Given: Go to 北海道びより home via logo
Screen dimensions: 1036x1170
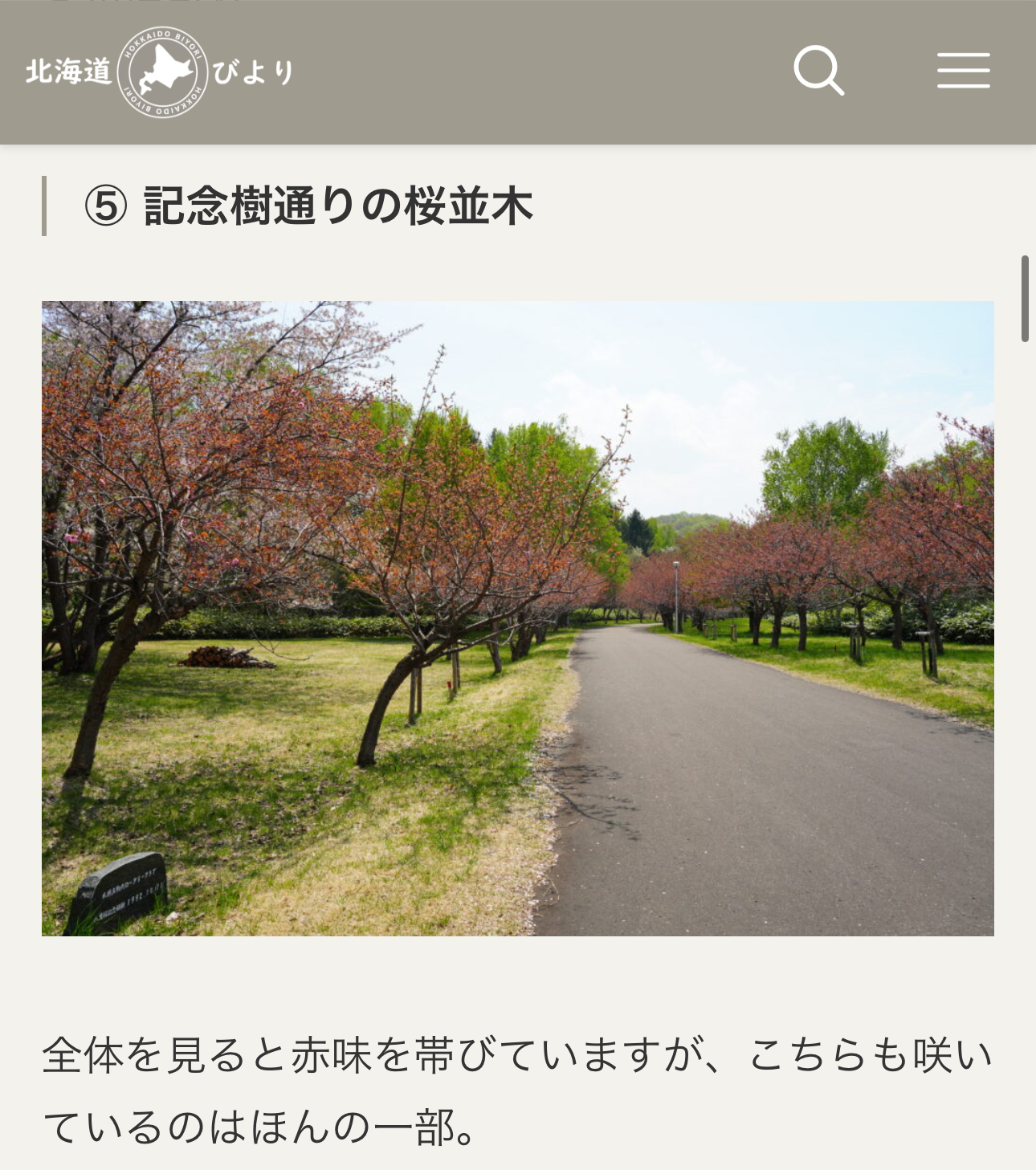Looking at the screenshot, I should (x=161, y=72).
